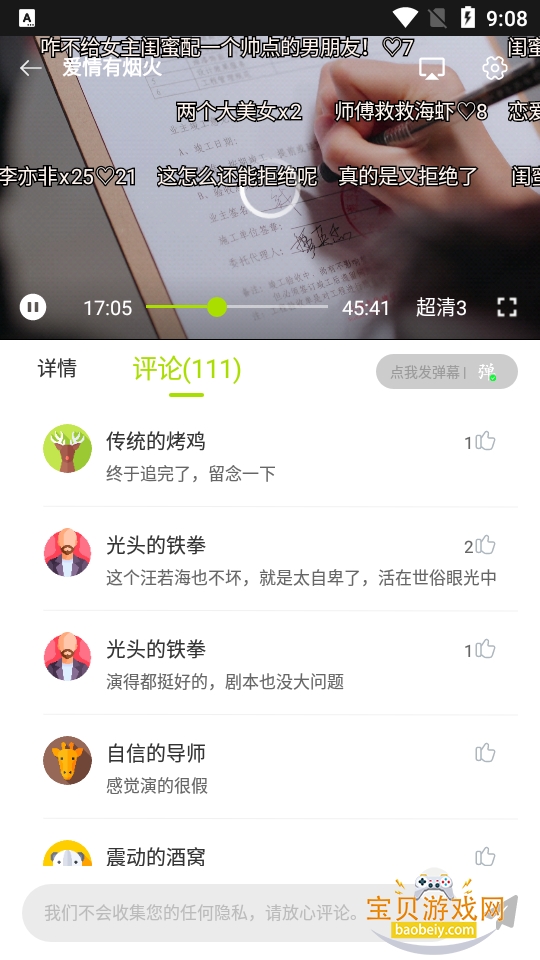
Task: Change the 超清3 video quality
Action: click(x=441, y=307)
